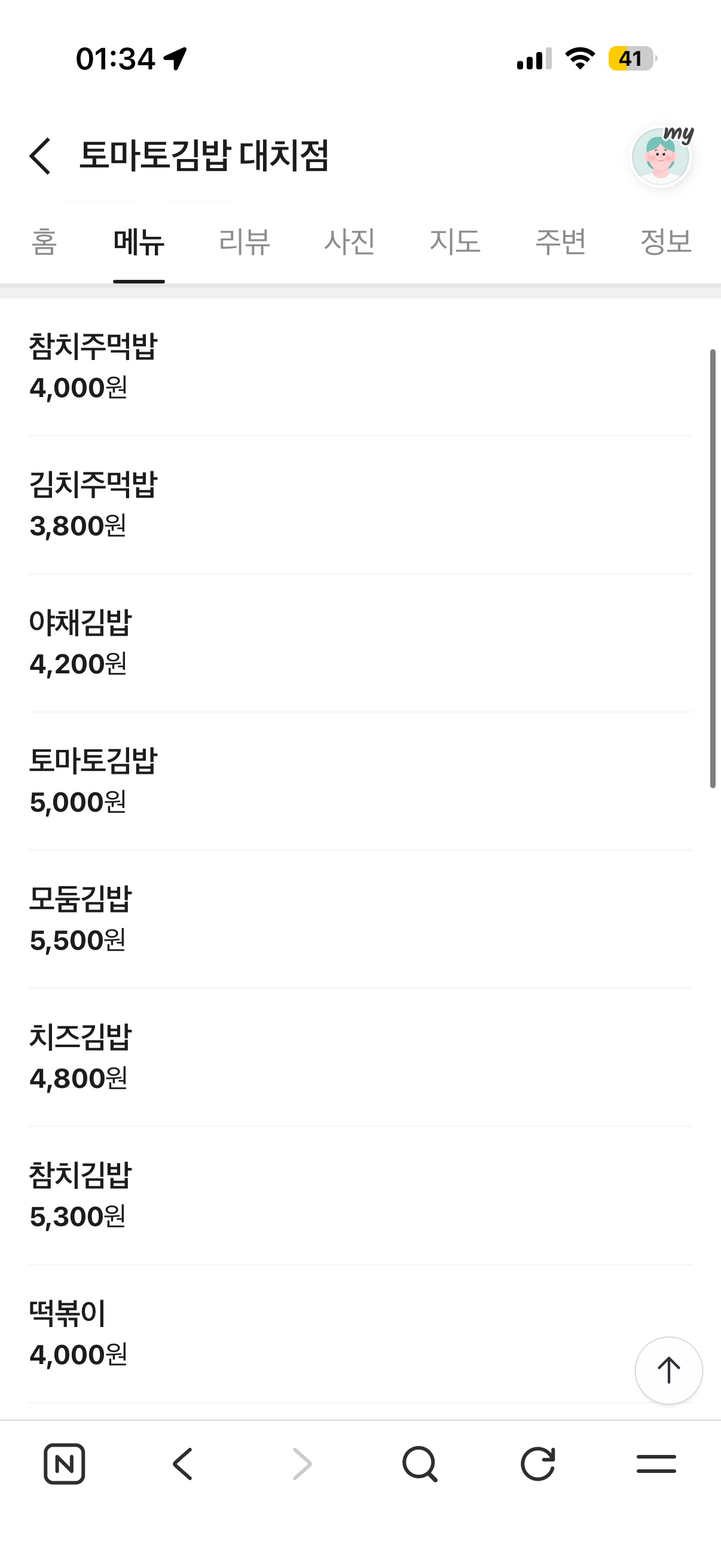
Task: Tap the battery indicator in status bar
Action: click(x=633, y=59)
